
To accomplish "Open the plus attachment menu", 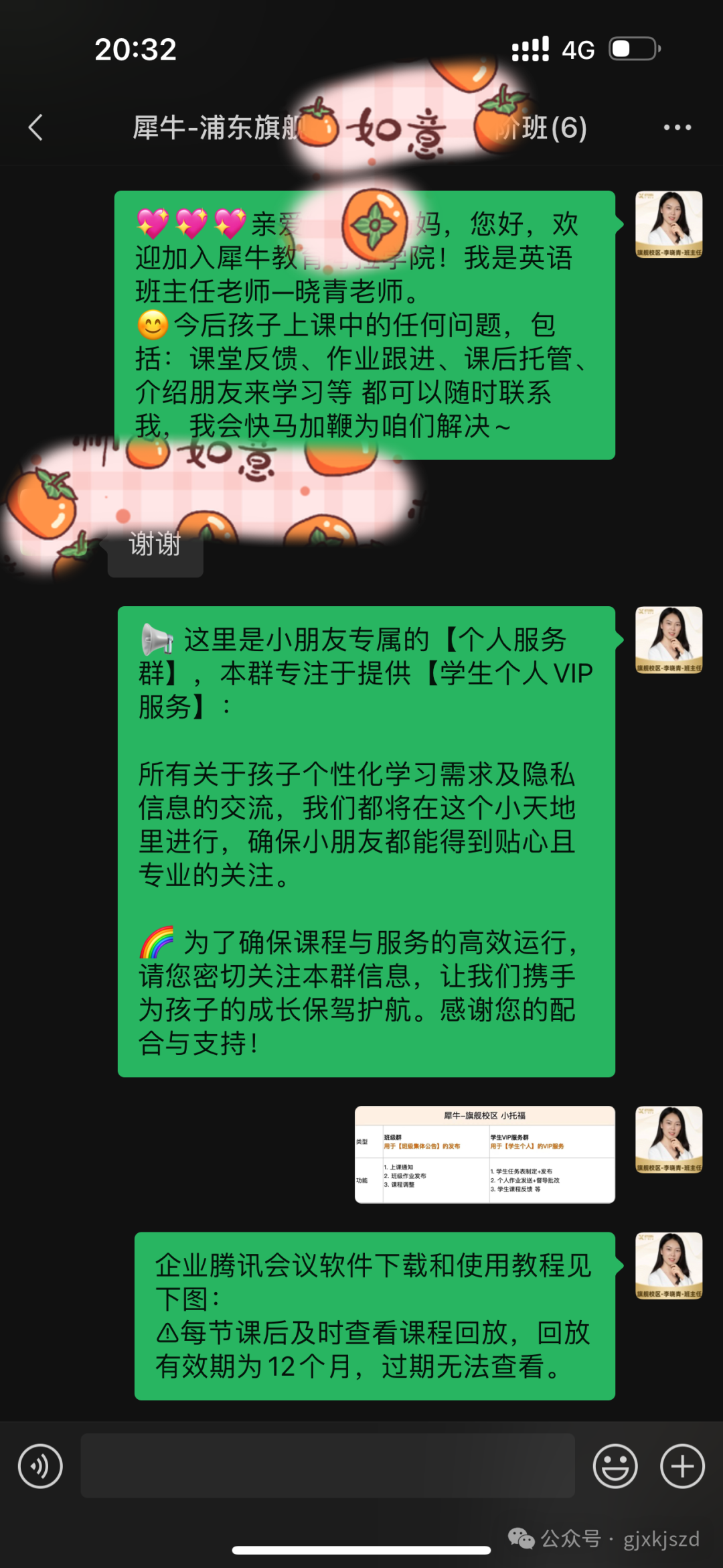I will pyautogui.click(x=682, y=1466).
